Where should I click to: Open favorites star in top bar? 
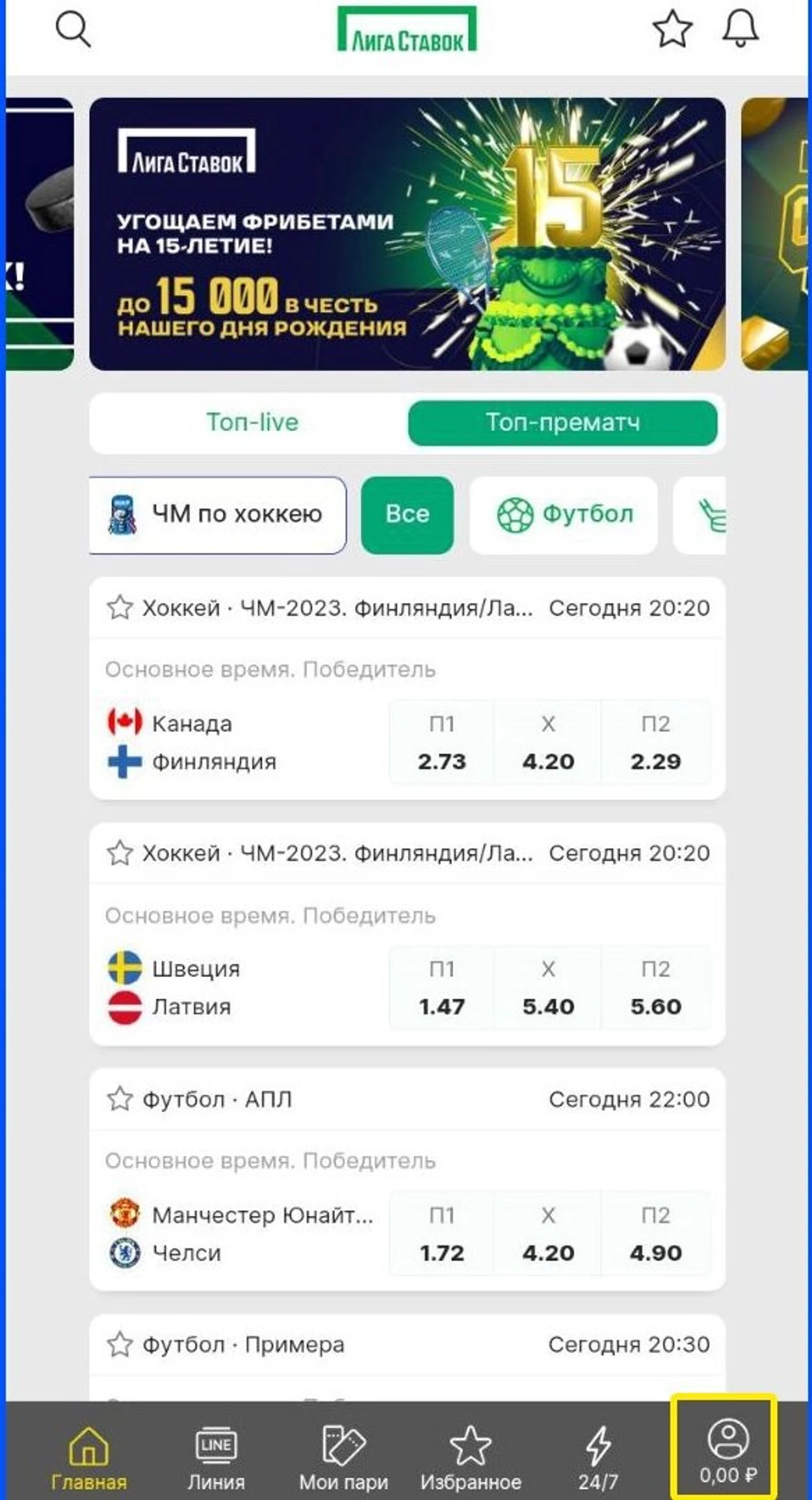pyautogui.click(x=672, y=29)
